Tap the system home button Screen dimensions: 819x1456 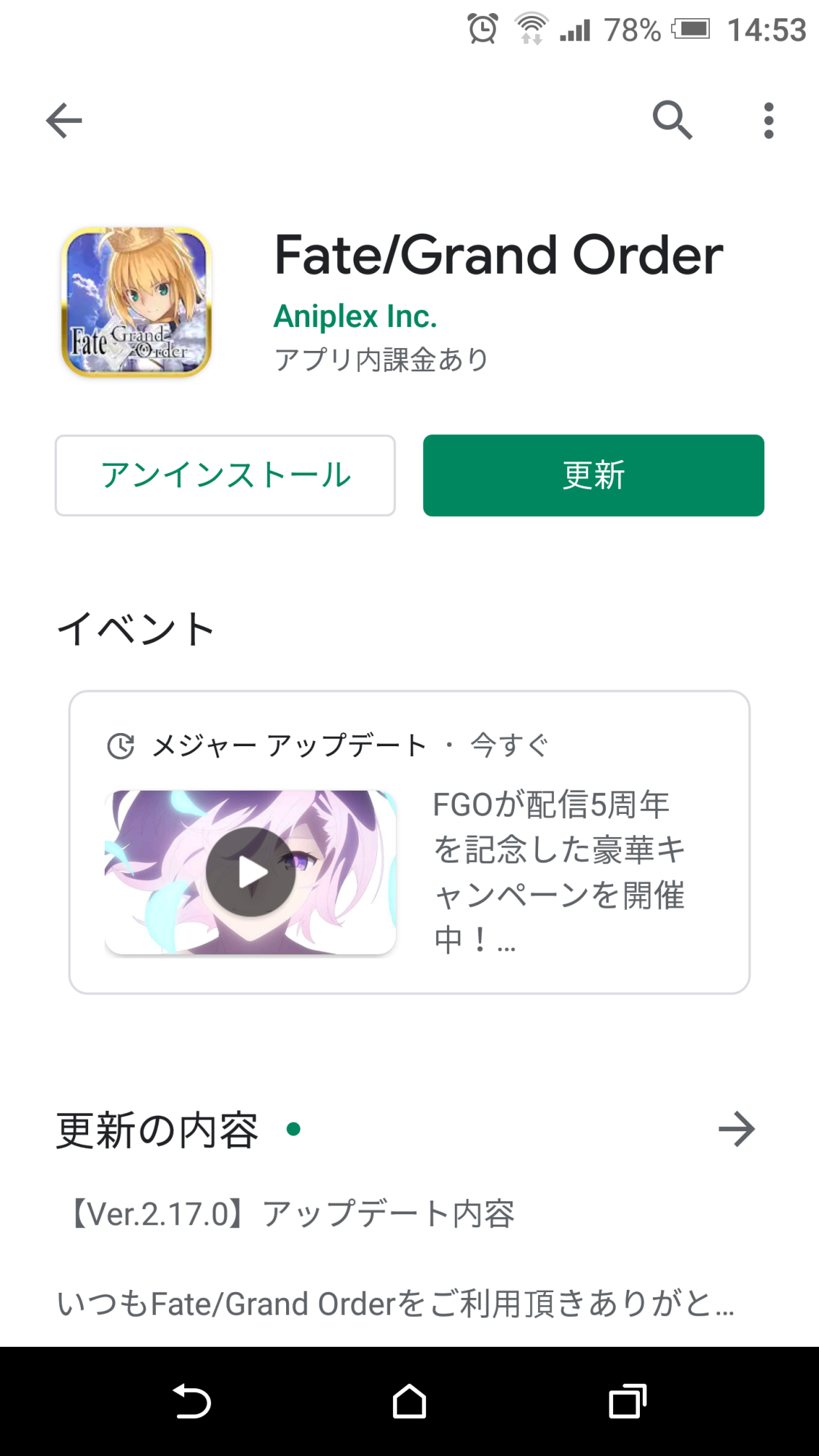pos(409,1401)
